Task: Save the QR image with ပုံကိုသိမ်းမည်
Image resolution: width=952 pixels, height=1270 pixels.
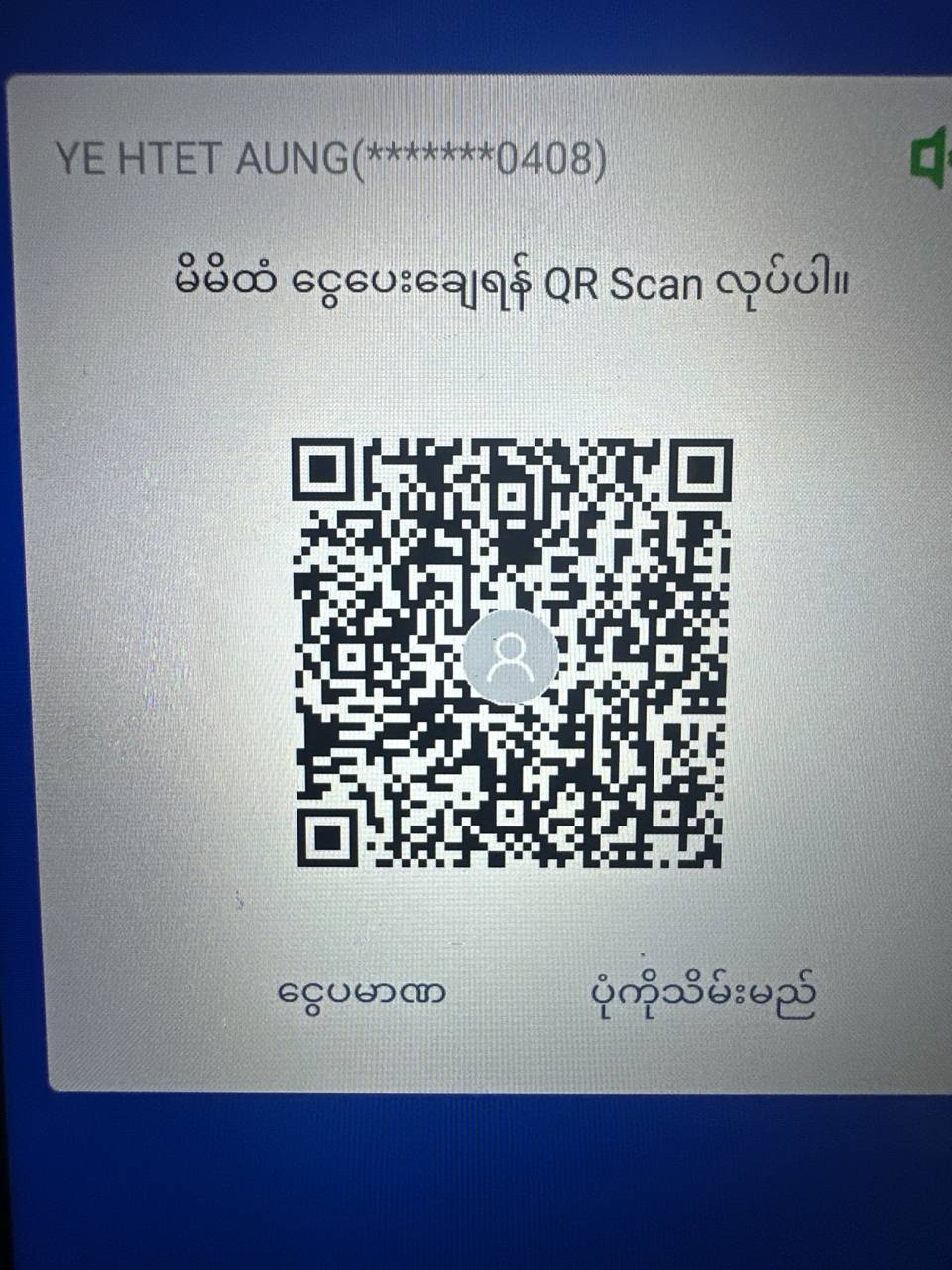Action: (702, 994)
